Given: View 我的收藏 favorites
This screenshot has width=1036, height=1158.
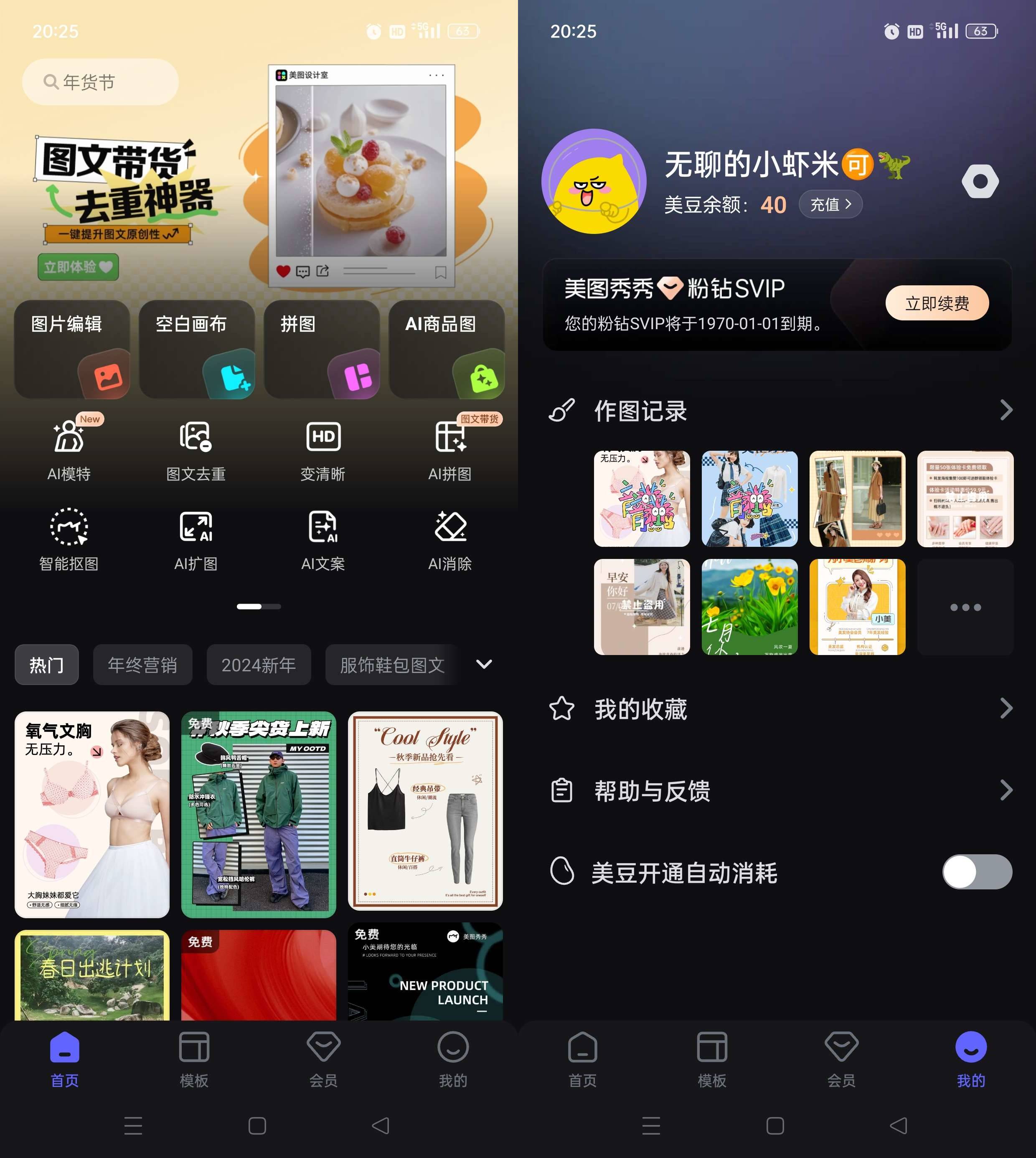Looking at the screenshot, I should [780, 709].
